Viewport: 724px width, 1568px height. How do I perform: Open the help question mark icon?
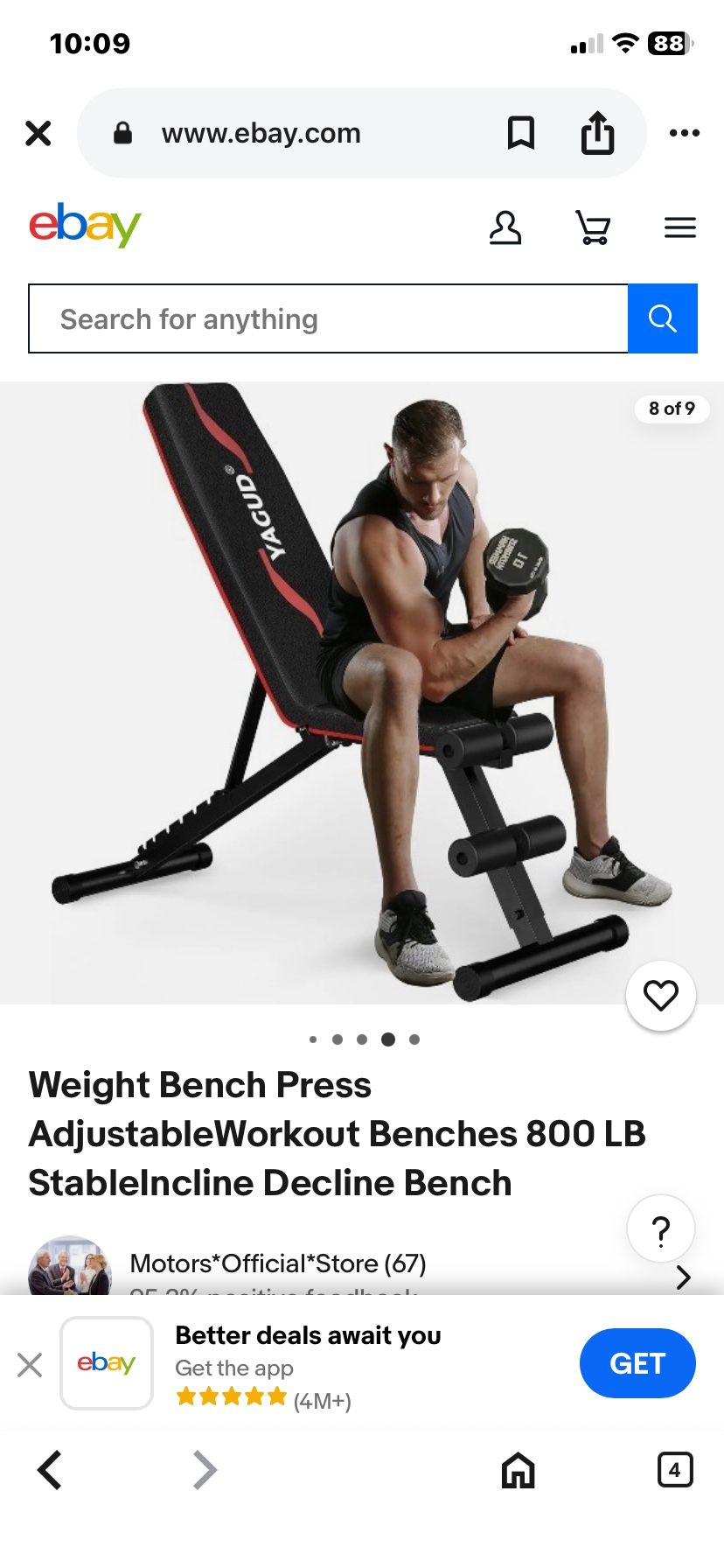pos(661,1228)
